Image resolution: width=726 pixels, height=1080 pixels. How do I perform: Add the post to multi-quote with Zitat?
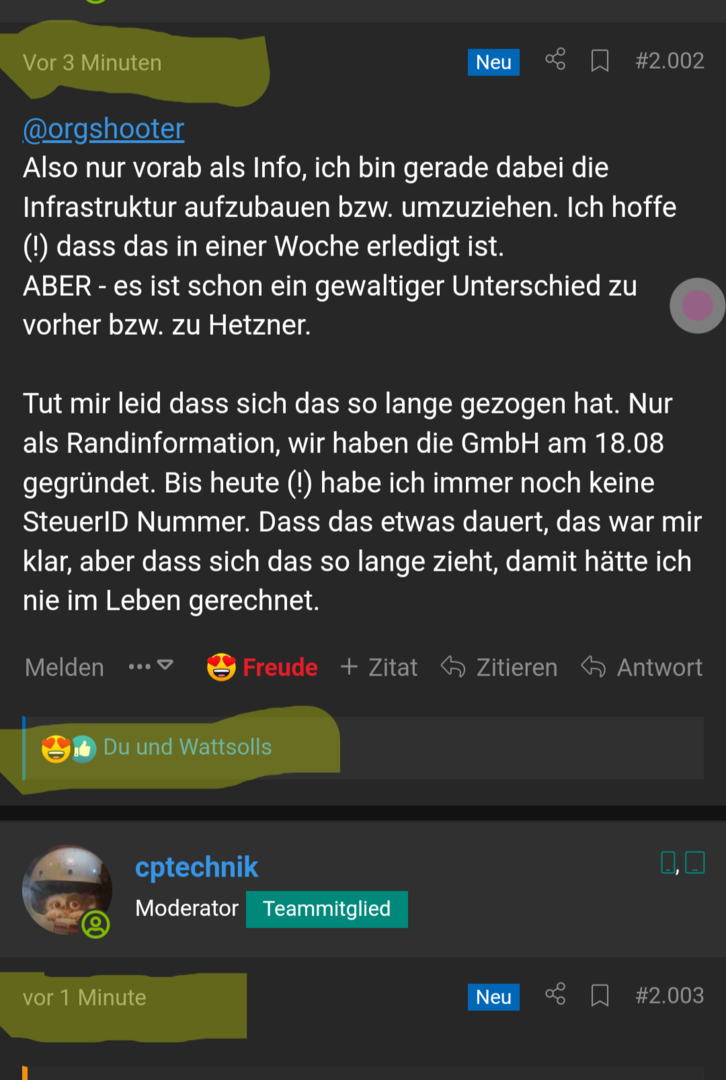(379, 667)
